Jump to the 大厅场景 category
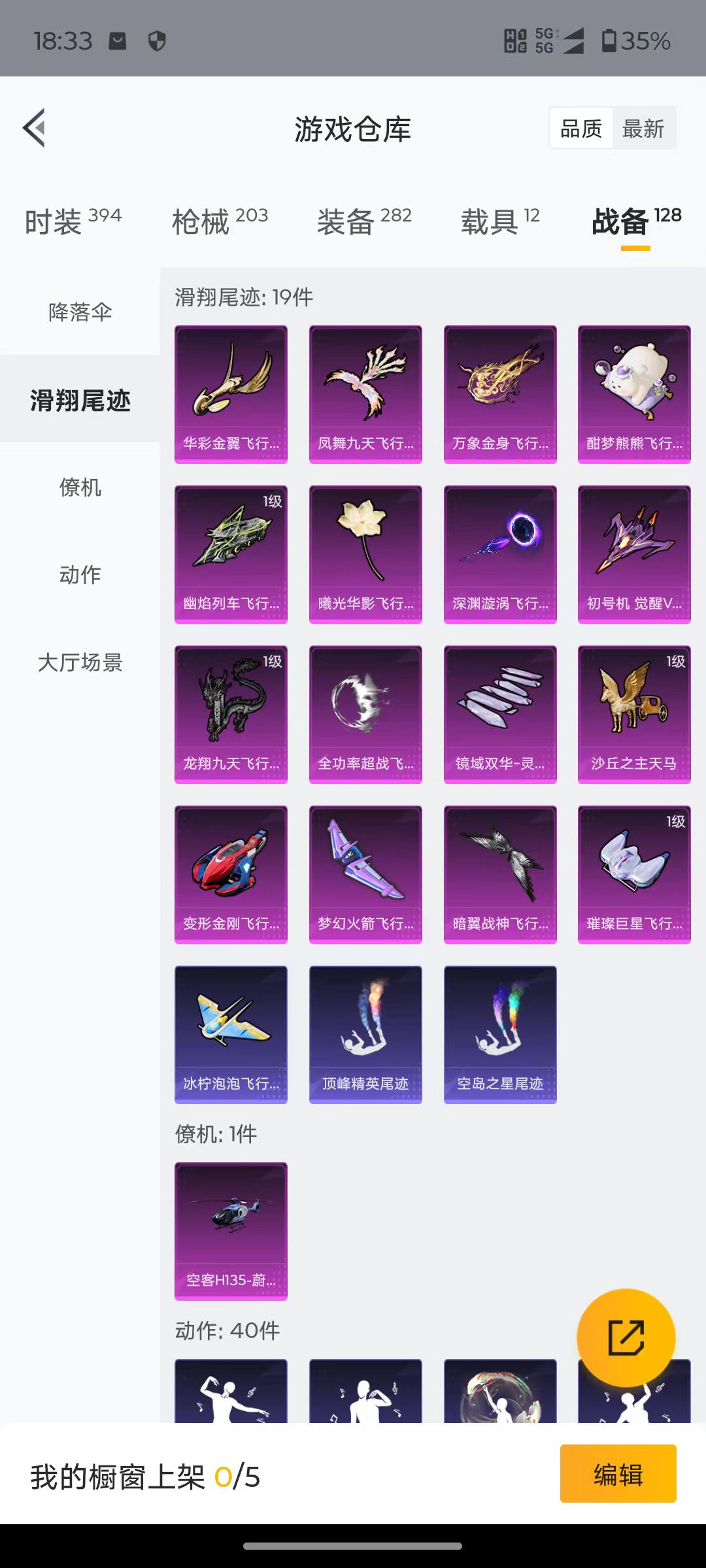 [x=80, y=662]
